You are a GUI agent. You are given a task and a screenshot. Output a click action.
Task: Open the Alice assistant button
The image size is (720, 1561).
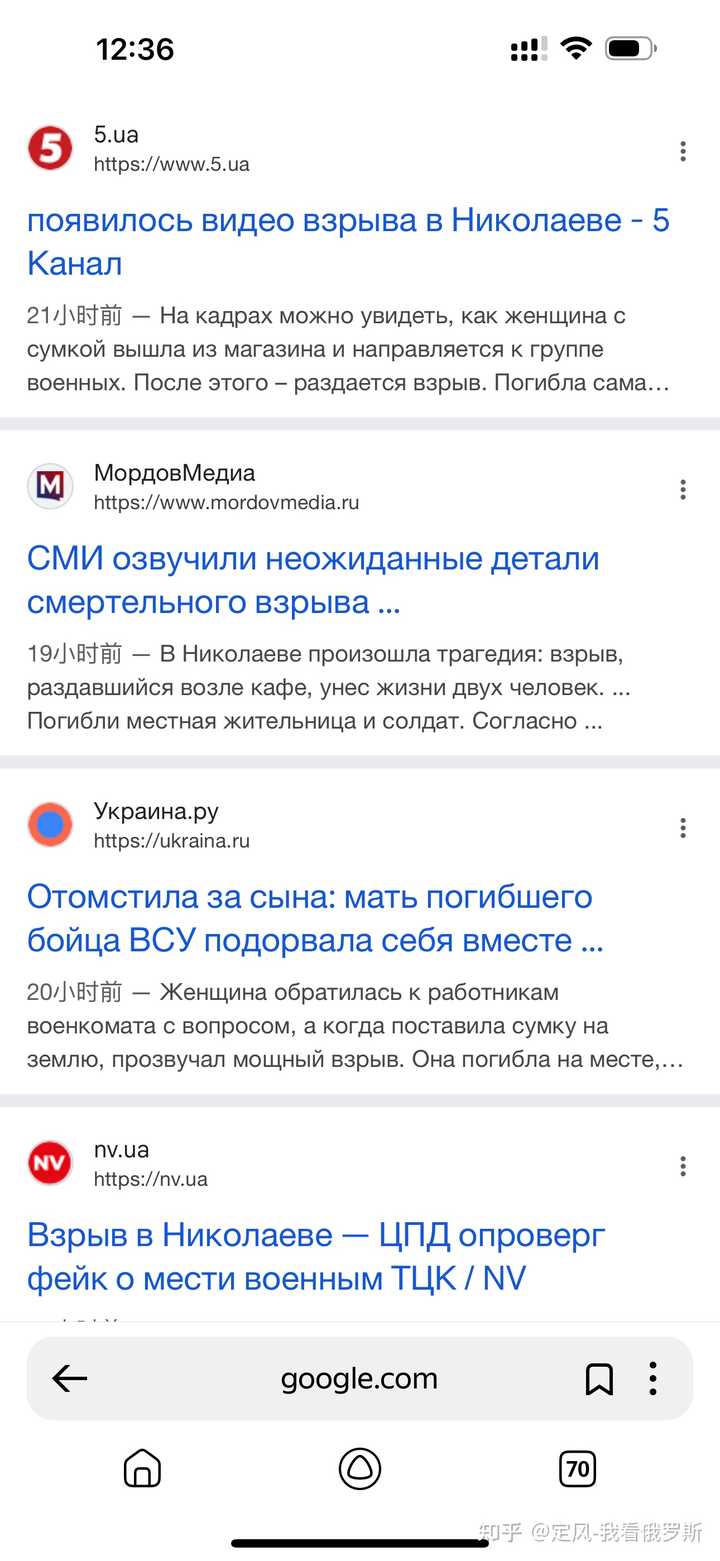point(359,1468)
